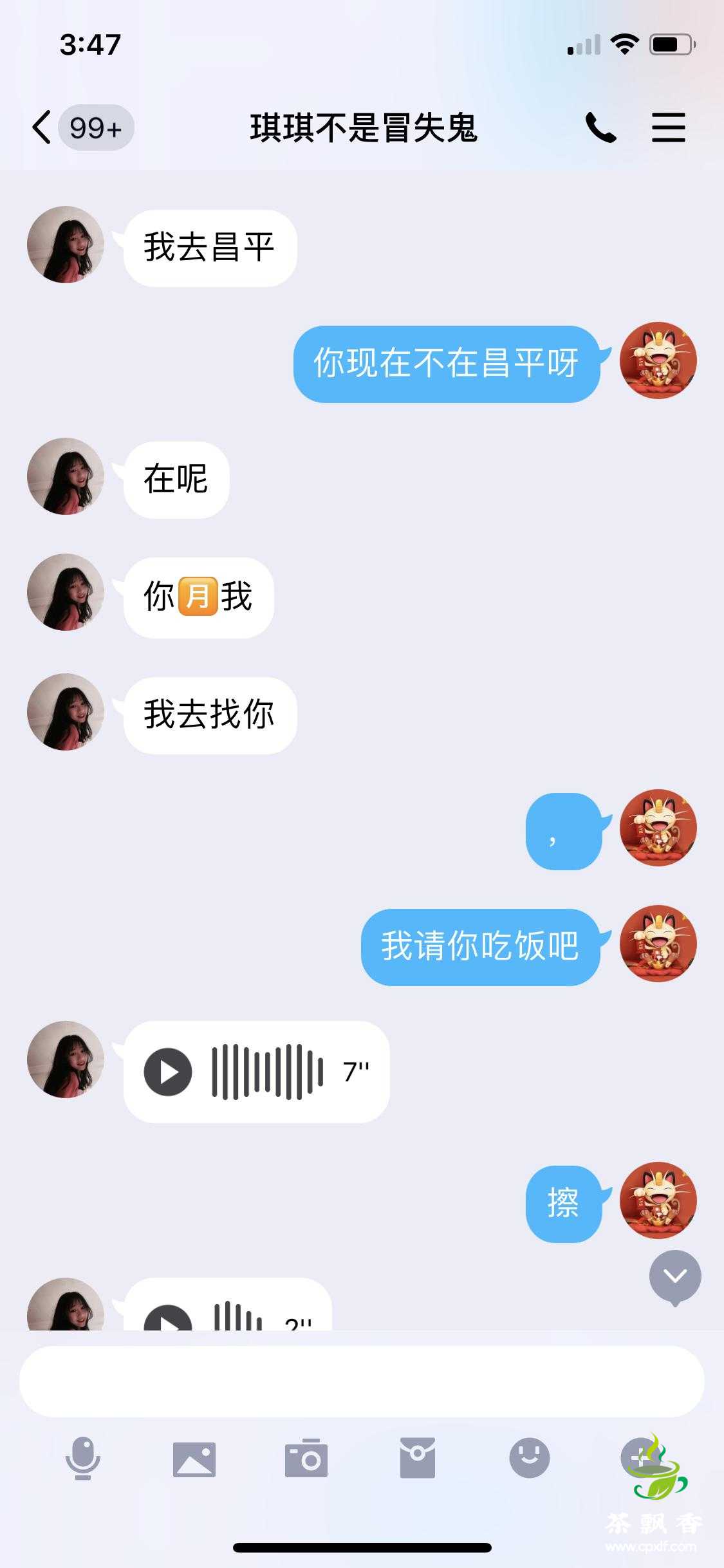The height and width of the screenshot is (1568, 724).
Task: View the contact's avatar beside 我去昌平
Action: coord(66,245)
